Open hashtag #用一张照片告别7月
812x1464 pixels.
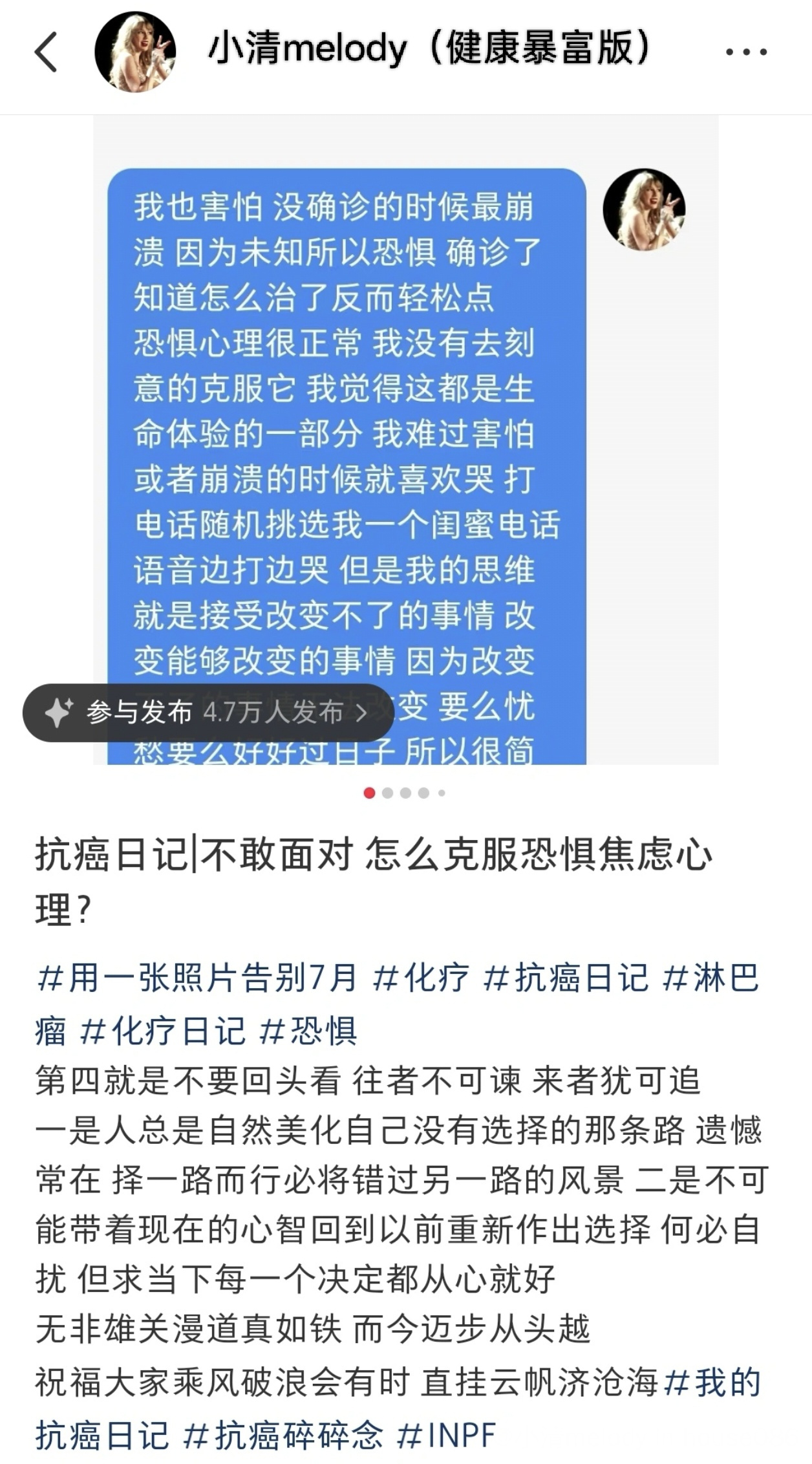[x=197, y=978]
